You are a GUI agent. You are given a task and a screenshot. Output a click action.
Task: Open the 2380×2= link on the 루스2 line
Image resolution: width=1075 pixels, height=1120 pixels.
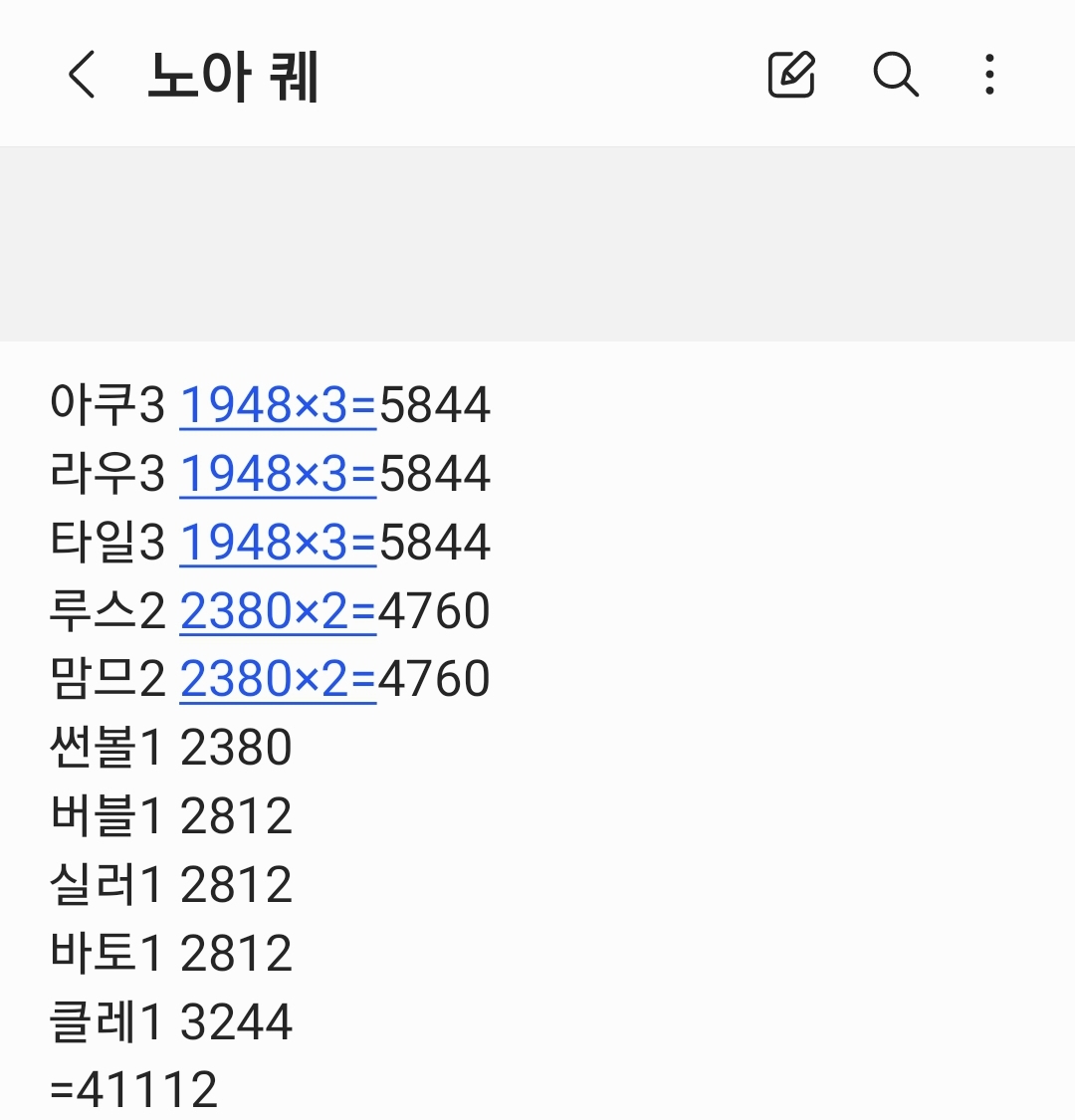coord(278,611)
